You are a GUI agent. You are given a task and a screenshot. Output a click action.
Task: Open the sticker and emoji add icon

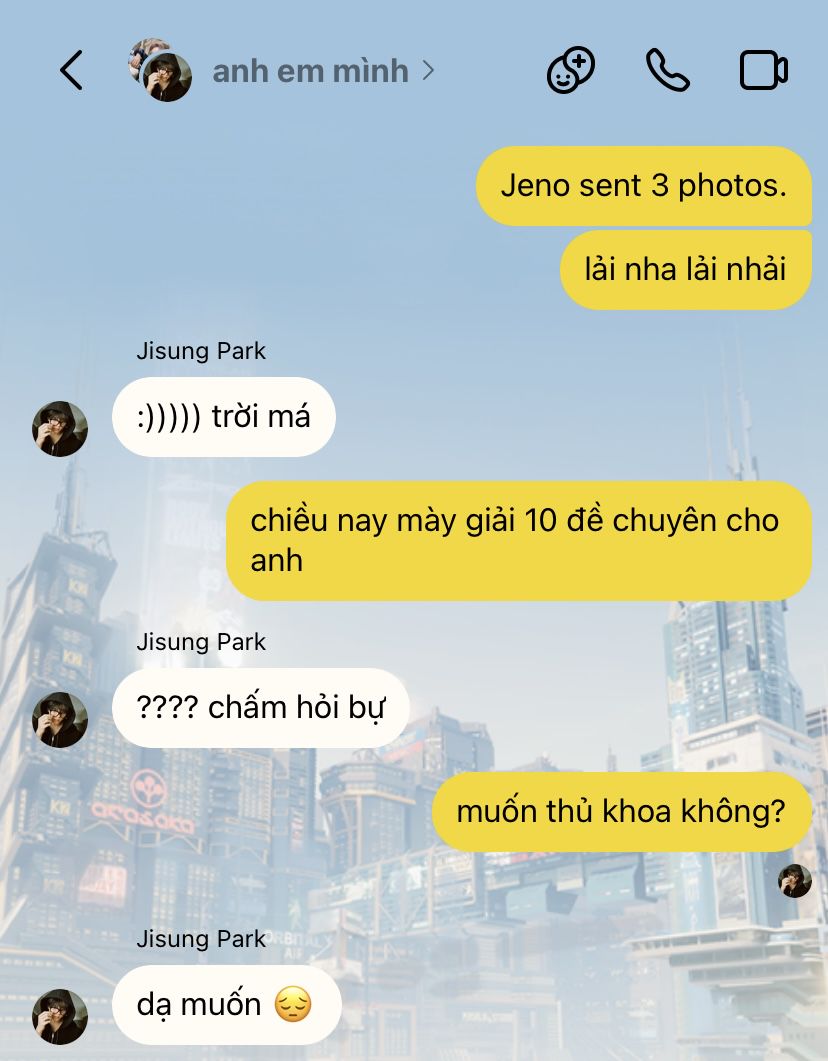(x=571, y=71)
